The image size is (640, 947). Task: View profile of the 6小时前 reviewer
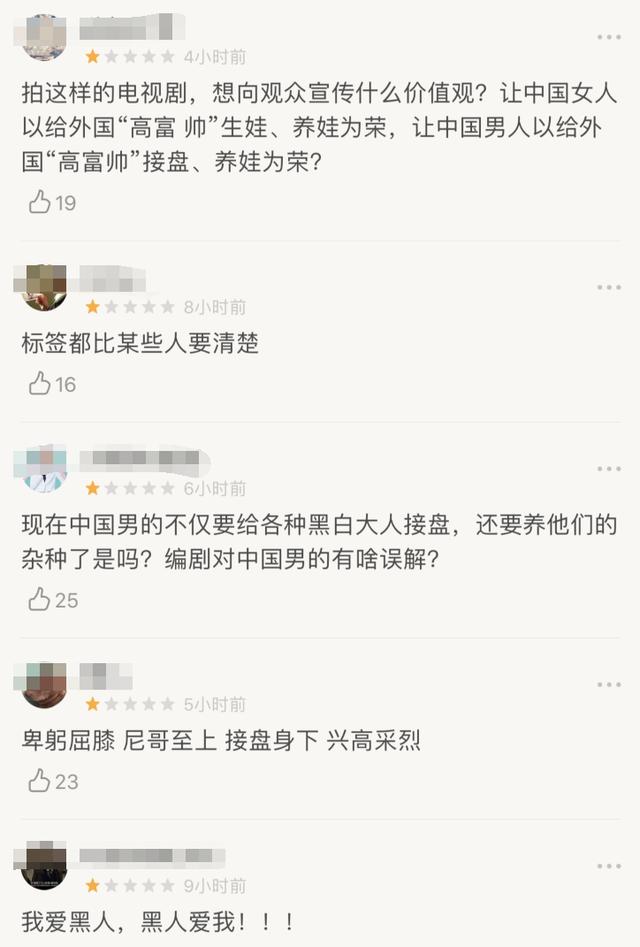44,470
